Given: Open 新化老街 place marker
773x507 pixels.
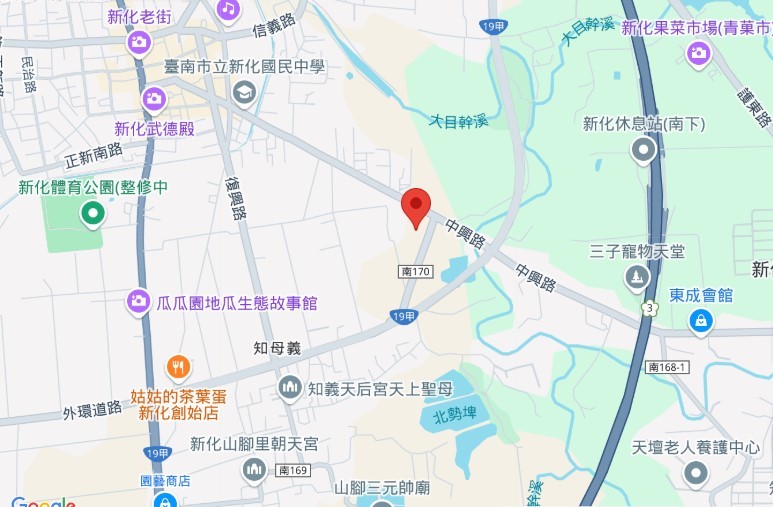Looking at the screenshot, I should click(139, 42).
